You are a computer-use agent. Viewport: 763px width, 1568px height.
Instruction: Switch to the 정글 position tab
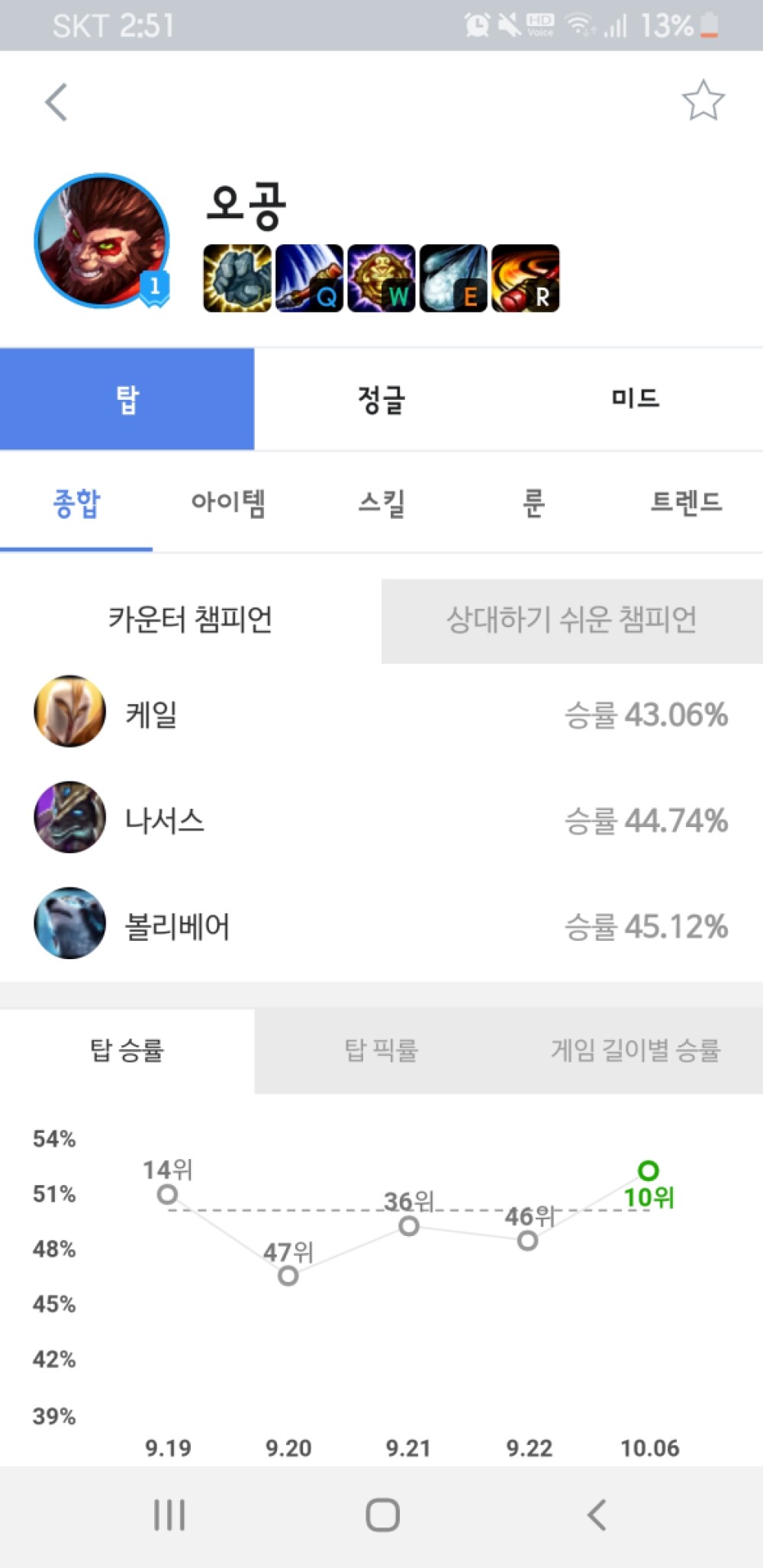tap(381, 399)
